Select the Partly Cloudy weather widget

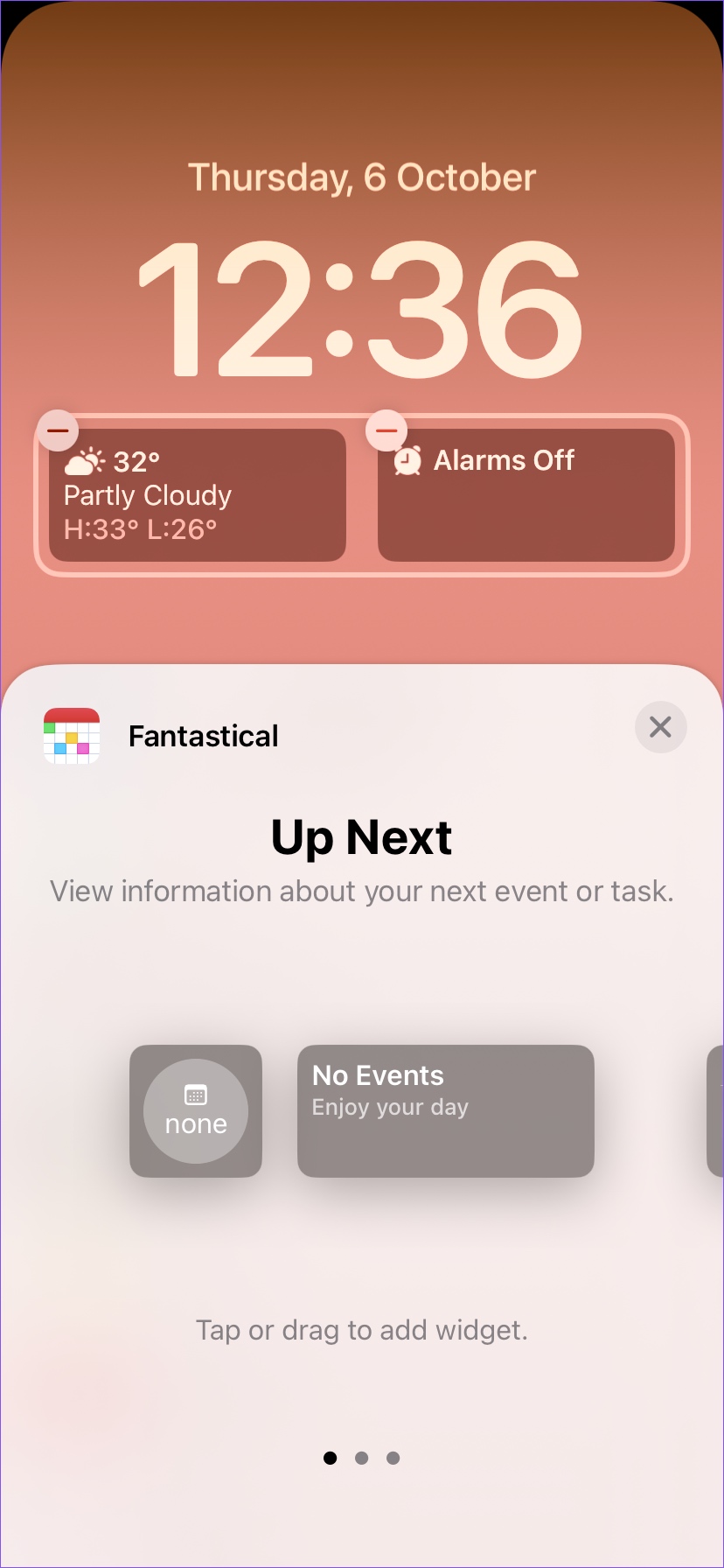pyautogui.click(x=198, y=496)
